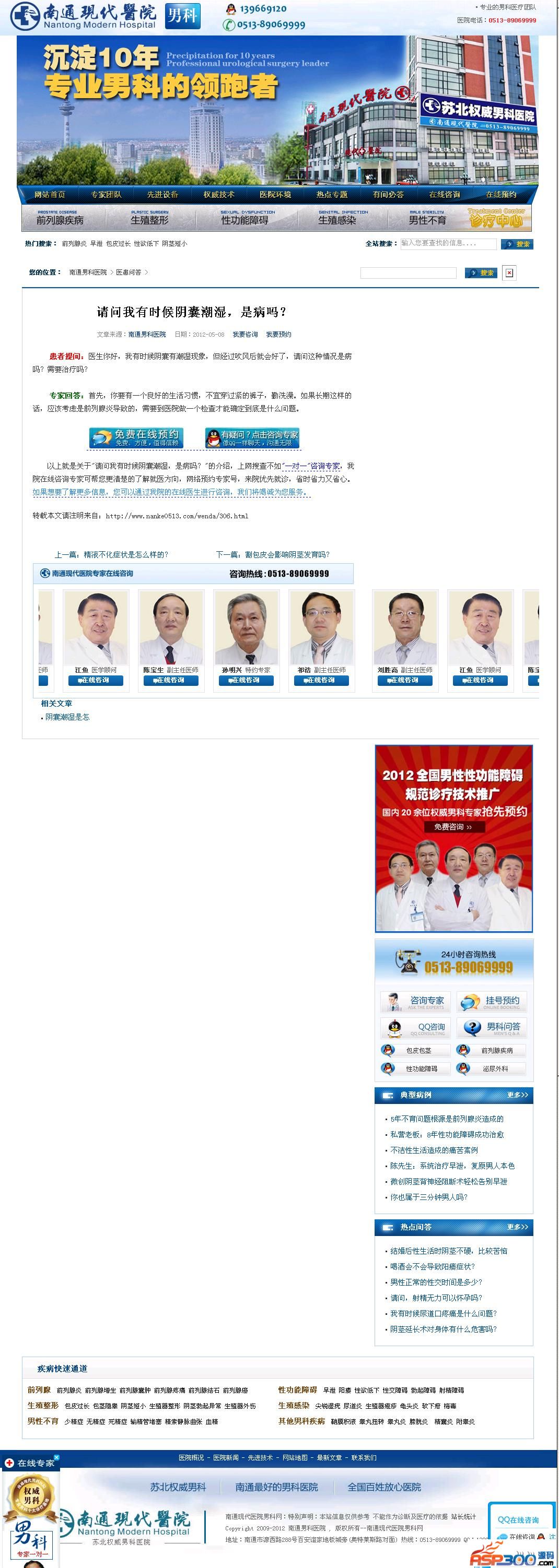
Task: Focus the 全站搜索 input field
Action: tap(448, 243)
